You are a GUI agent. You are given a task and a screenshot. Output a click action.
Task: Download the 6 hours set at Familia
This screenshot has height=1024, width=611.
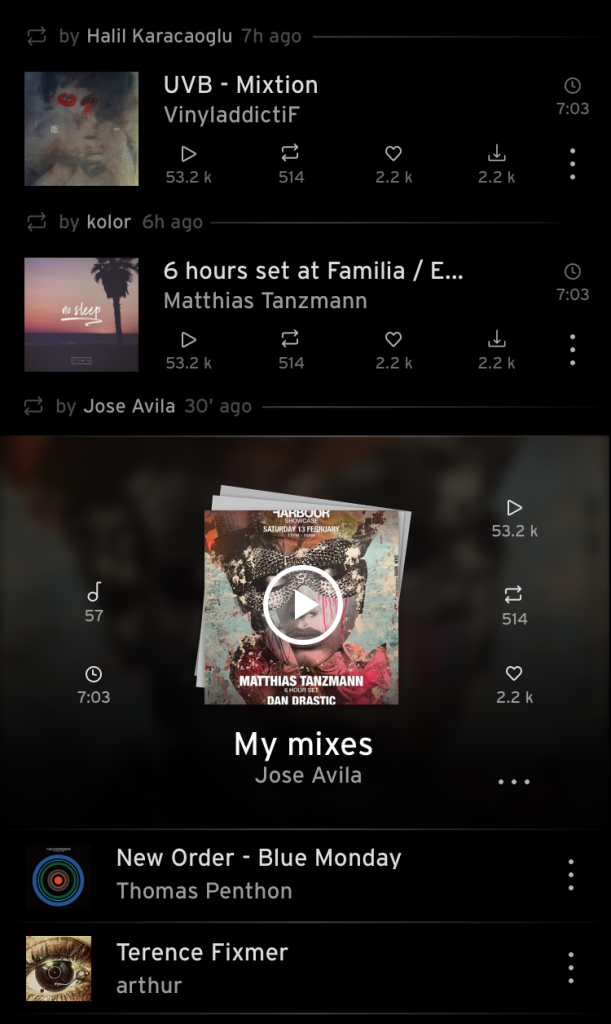tap(496, 340)
